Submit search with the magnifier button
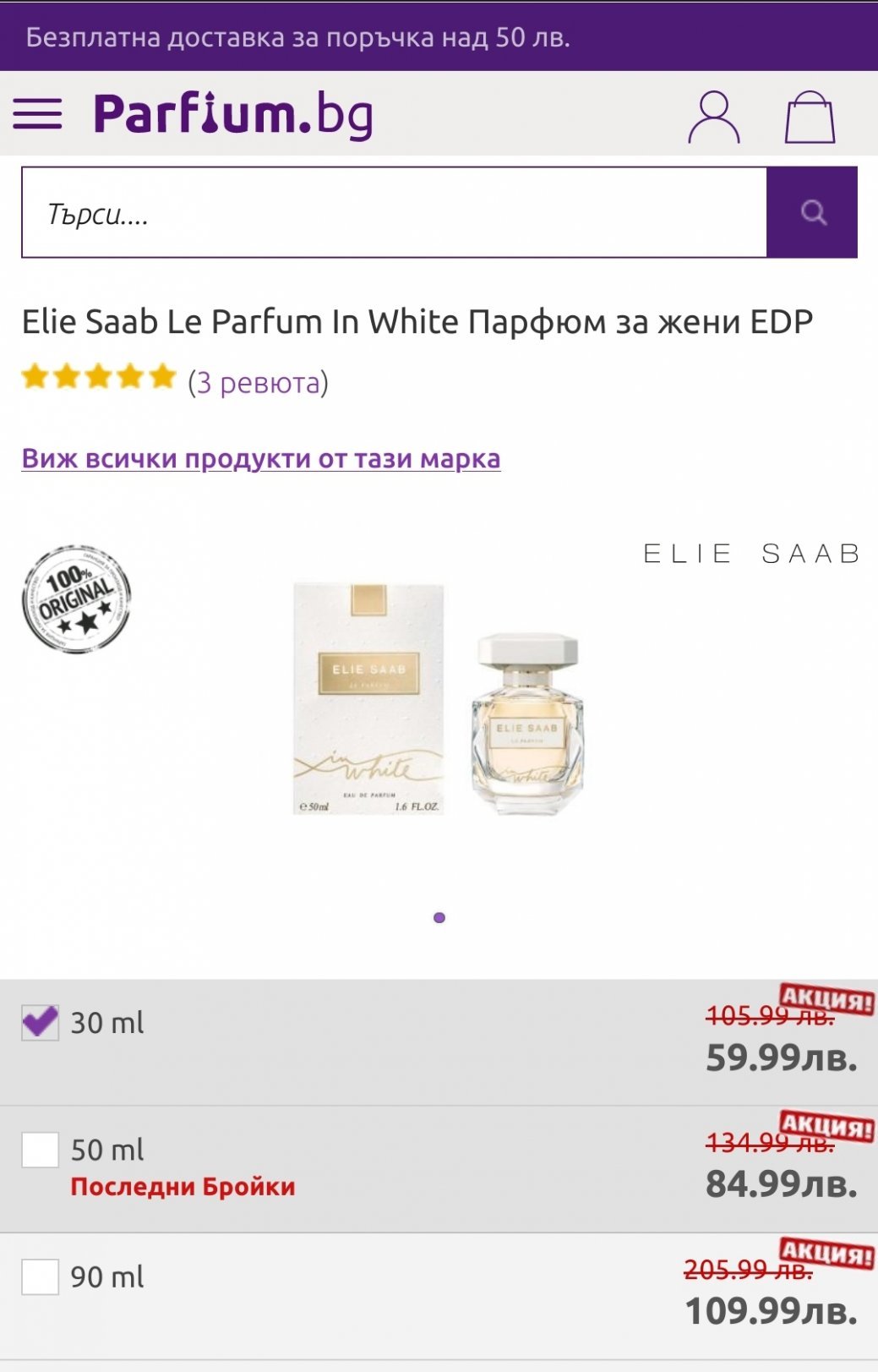This screenshot has width=878, height=1372. [812, 213]
